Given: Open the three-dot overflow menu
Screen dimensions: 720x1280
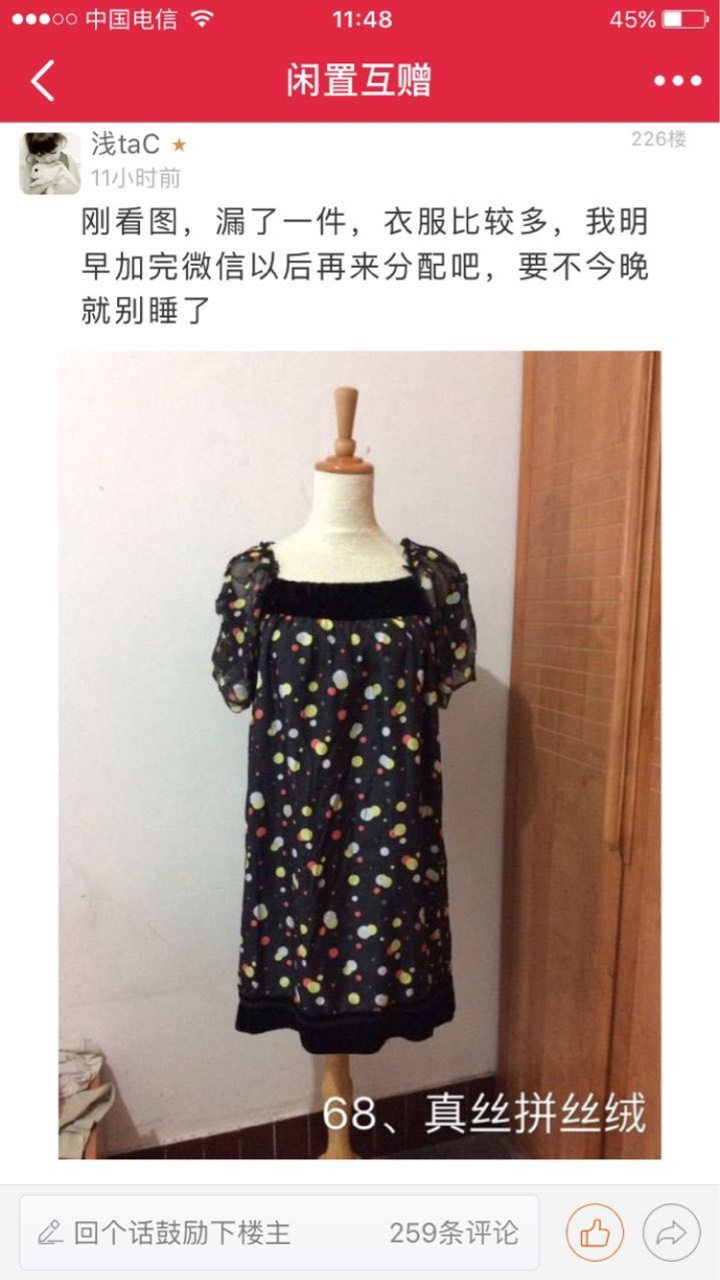Looking at the screenshot, I should 678,81.
